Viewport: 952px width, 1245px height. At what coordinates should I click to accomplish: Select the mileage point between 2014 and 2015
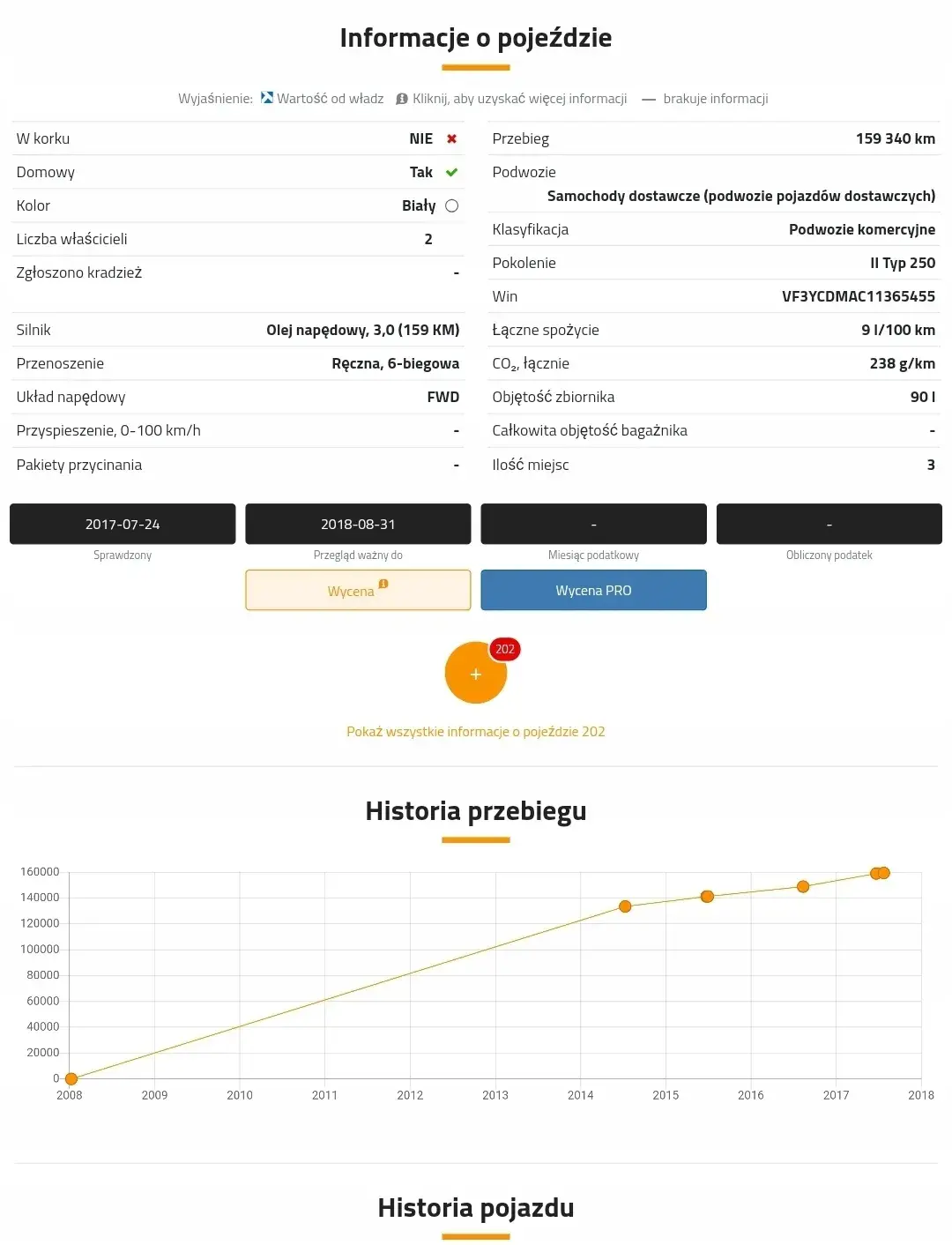click(x=625, y=906)
